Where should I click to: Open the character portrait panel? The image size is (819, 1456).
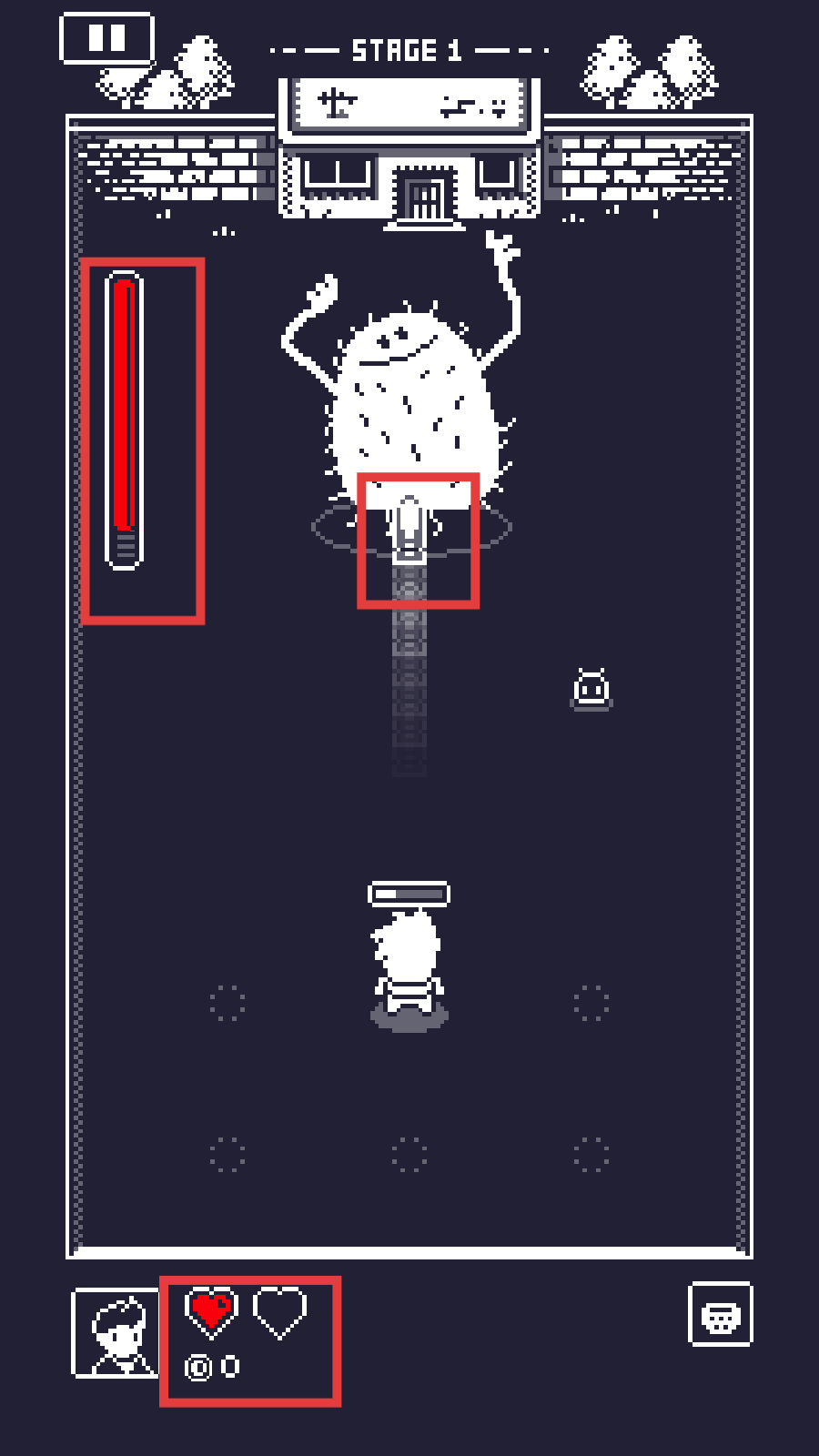[x=116, y=1332]
